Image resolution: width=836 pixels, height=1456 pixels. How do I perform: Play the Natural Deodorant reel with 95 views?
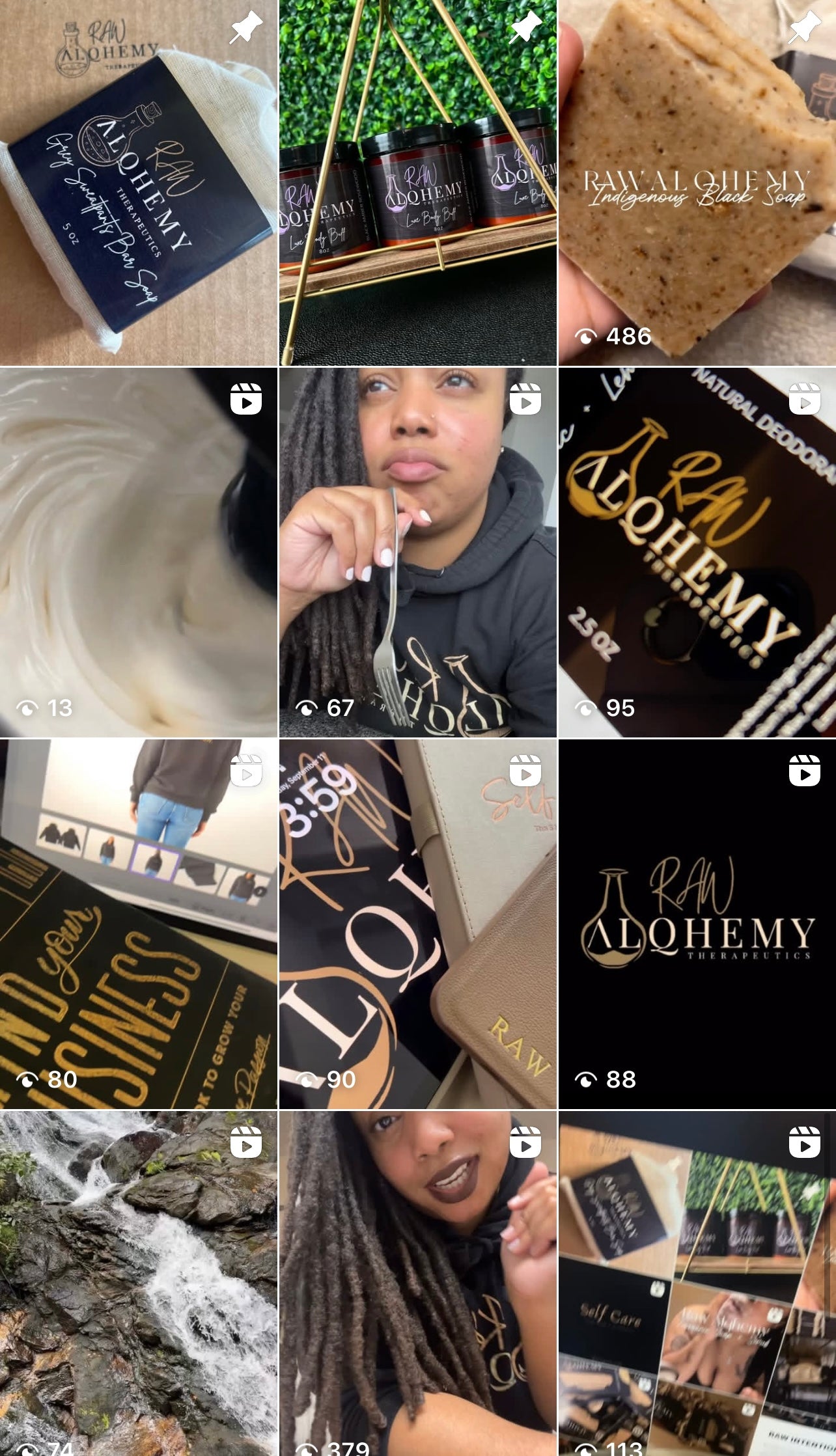click(697, 552)
